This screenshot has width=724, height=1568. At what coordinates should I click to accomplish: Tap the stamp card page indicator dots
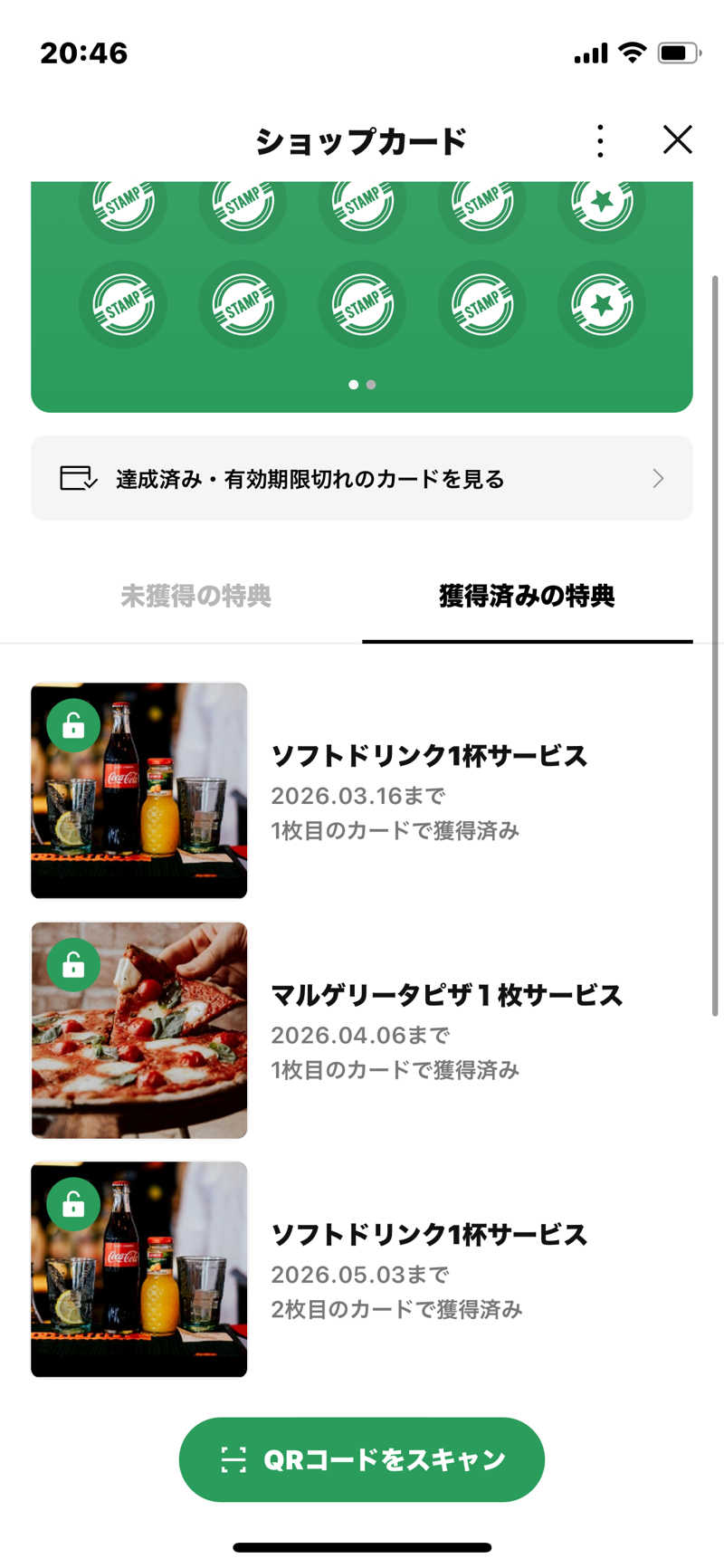362,385
